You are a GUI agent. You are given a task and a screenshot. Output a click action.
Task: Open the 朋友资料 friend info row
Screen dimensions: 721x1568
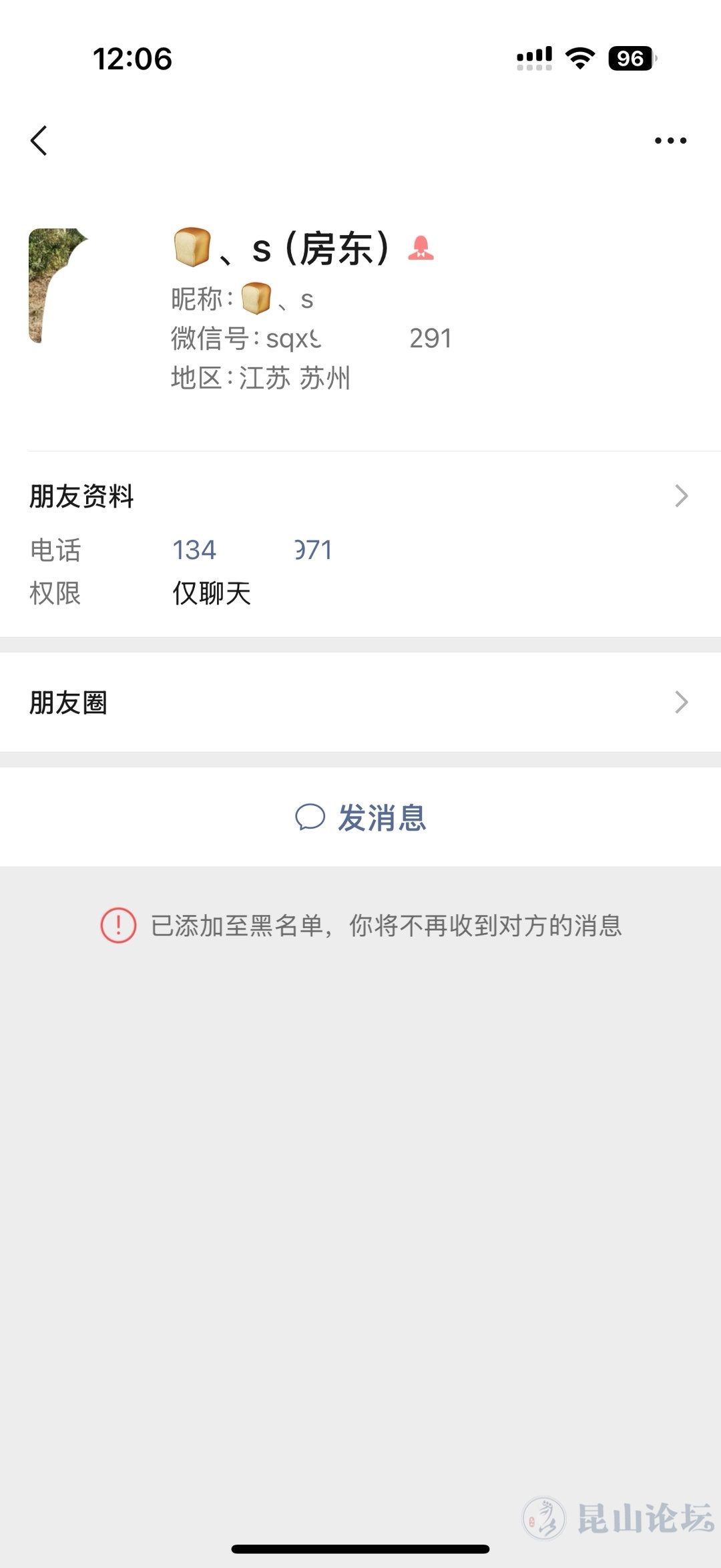coord(360,496)
